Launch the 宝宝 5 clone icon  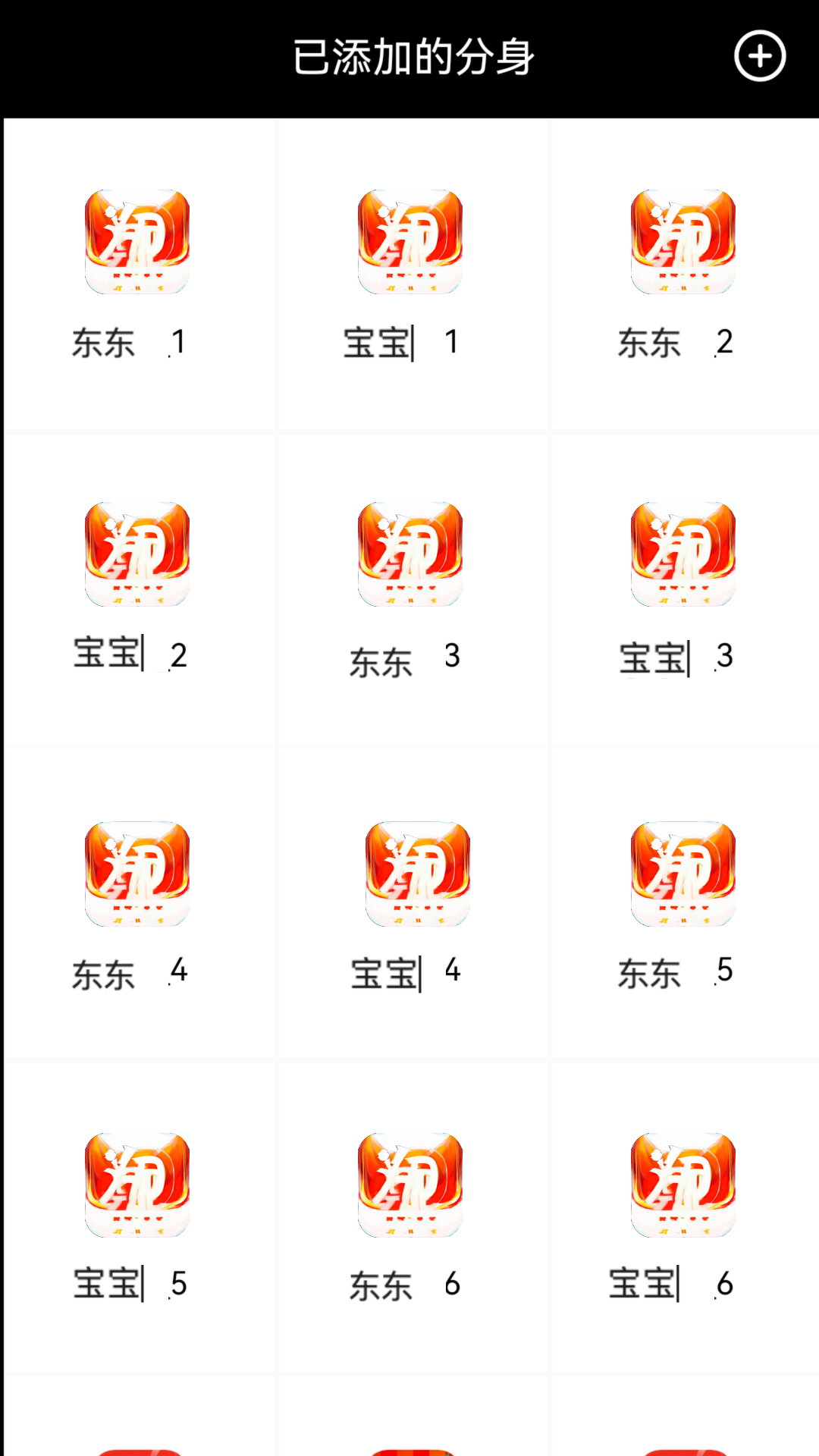point(136,1185)
